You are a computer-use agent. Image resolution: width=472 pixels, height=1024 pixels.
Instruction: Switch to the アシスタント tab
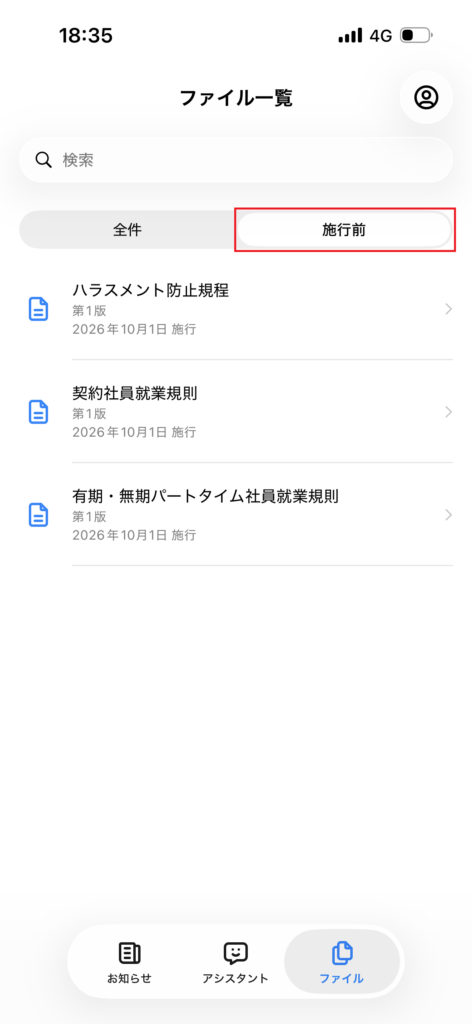pyautogui.click(x=235, y=962)
